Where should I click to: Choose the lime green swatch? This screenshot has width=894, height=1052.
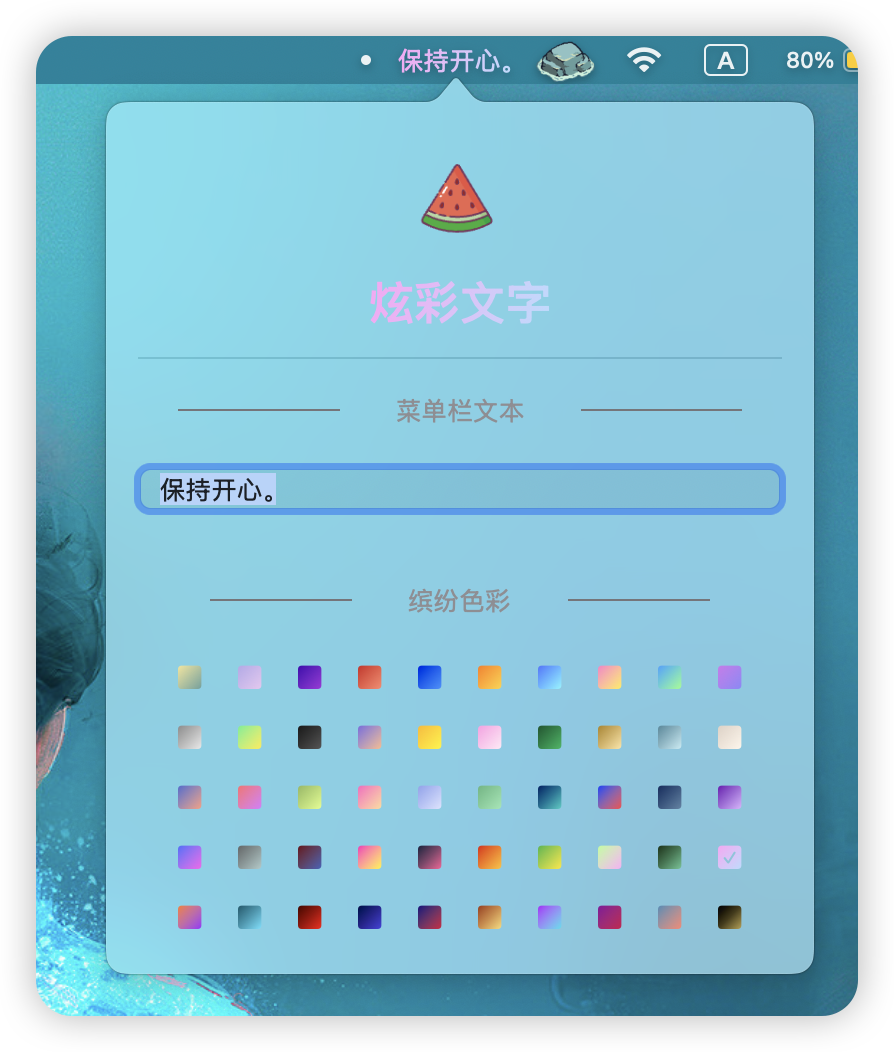click(249, 737)
